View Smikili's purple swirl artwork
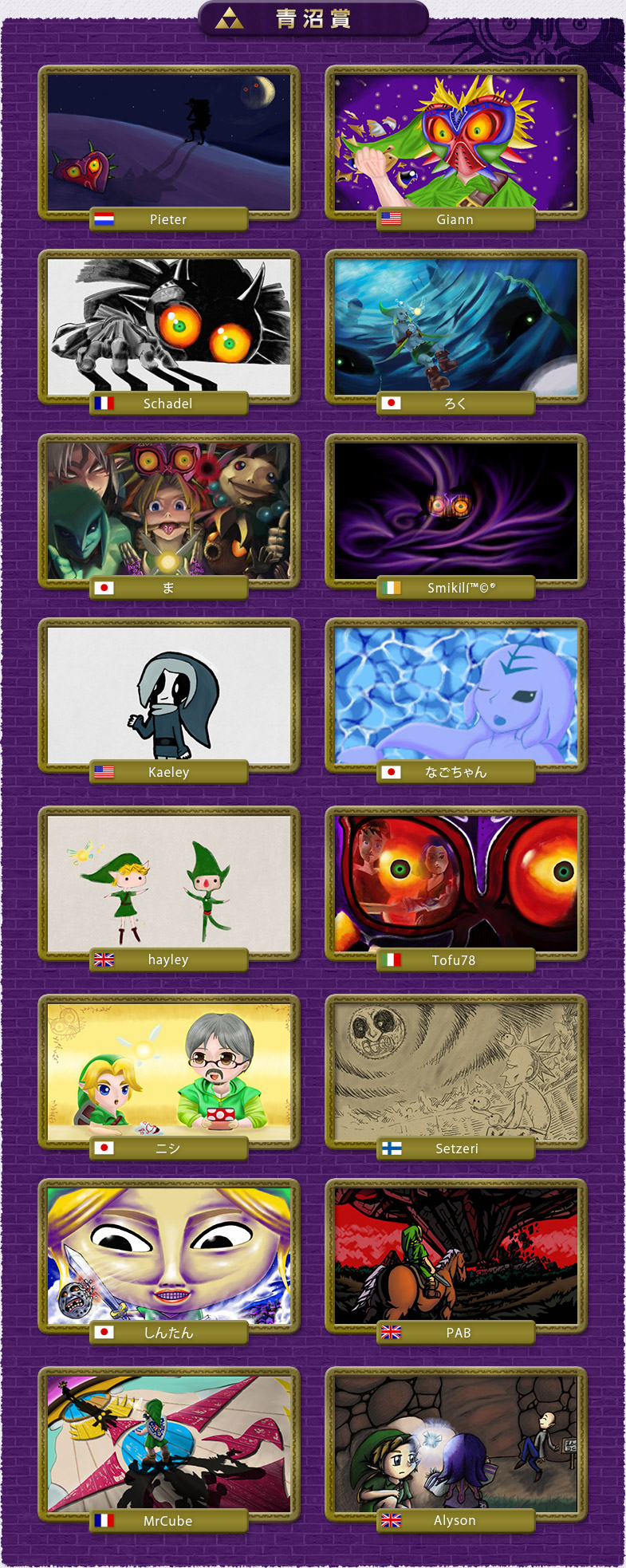 456,510
